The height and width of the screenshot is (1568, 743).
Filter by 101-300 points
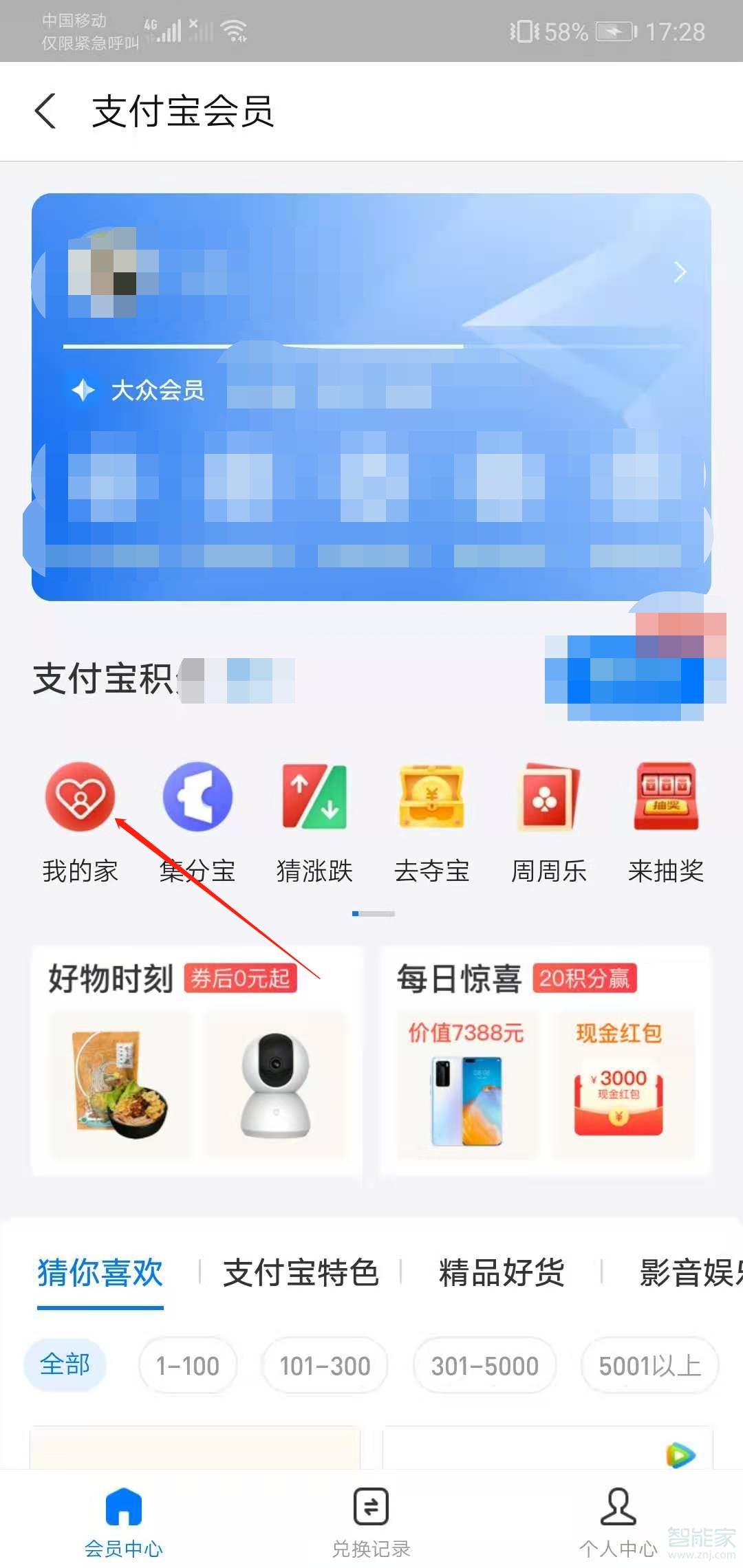pos(325,1366)
